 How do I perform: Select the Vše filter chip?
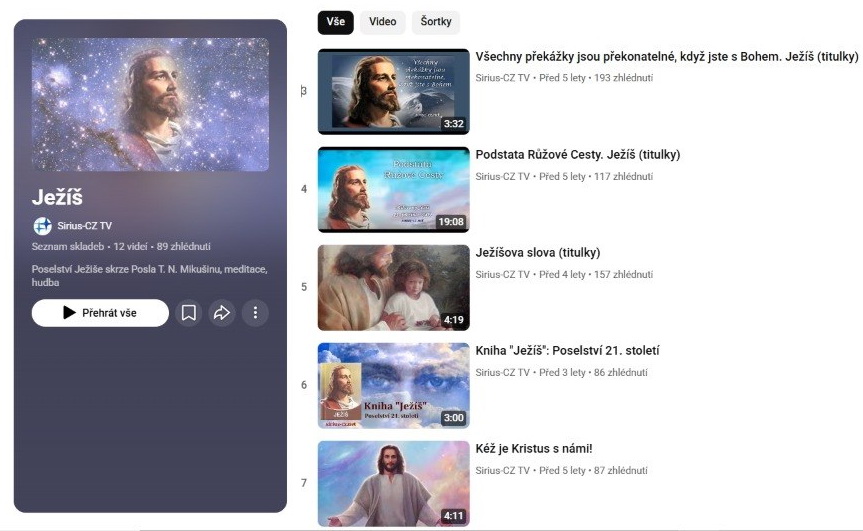[x=335, y=22]
